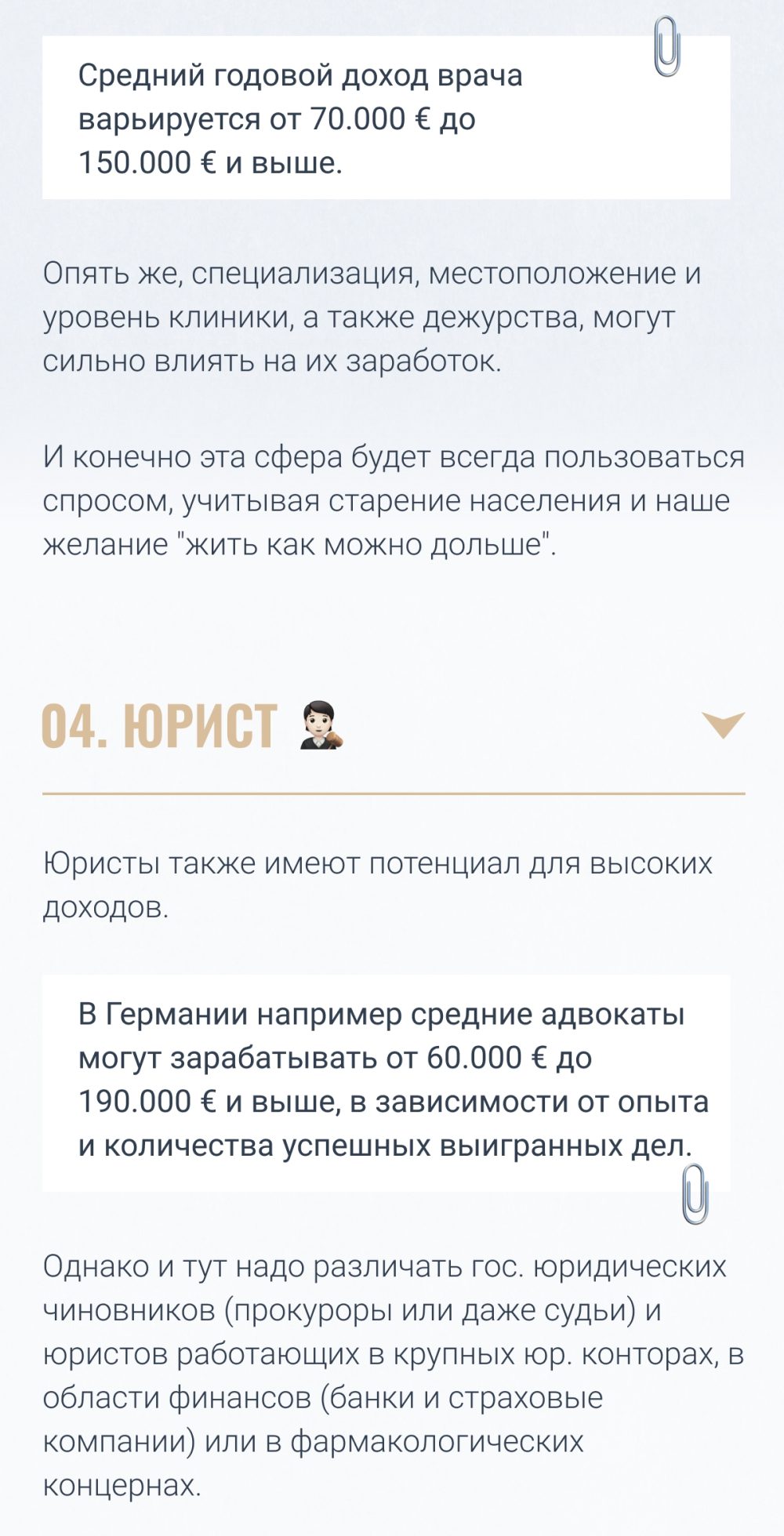This screenshot has width=784, height=1536.
Task: Collapse the 04. ЮРИСТ section chevron
Action: (x=723, y=724)
